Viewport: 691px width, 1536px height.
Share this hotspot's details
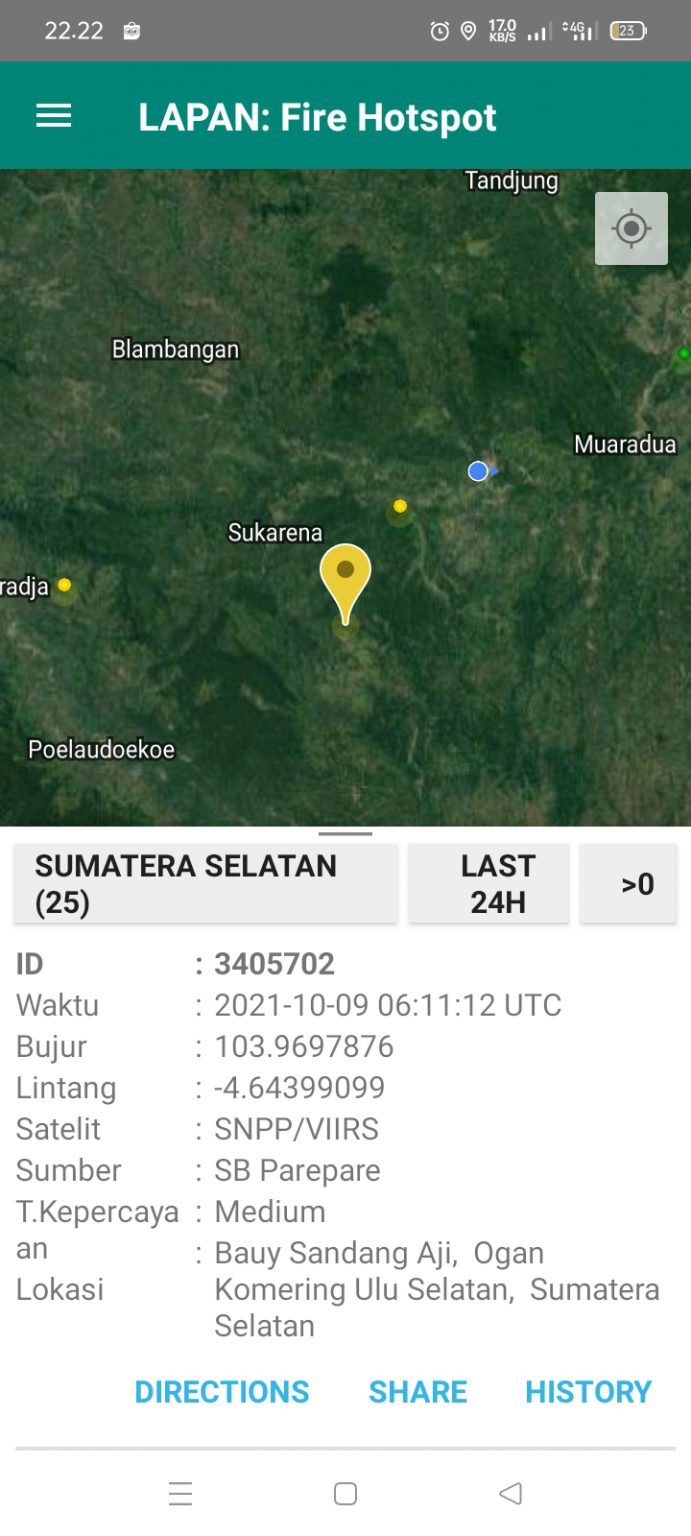418,1391
